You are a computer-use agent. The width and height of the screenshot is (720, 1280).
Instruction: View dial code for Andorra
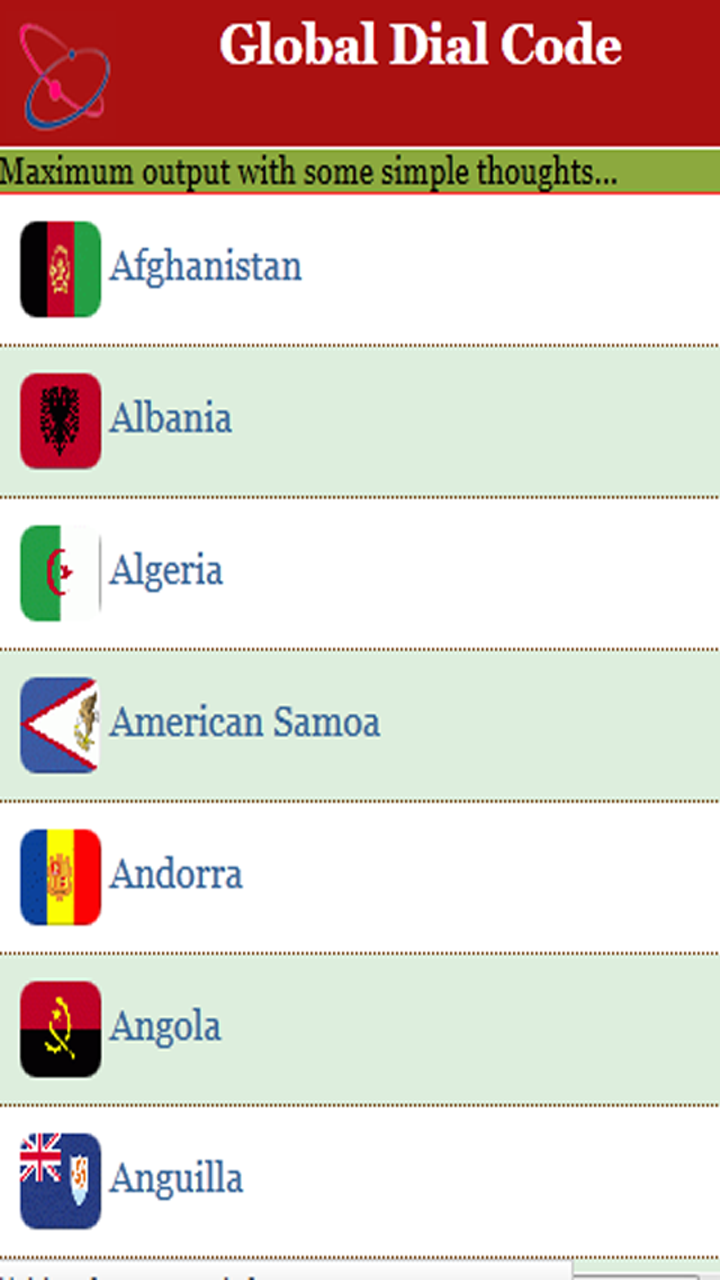(360, 877)
